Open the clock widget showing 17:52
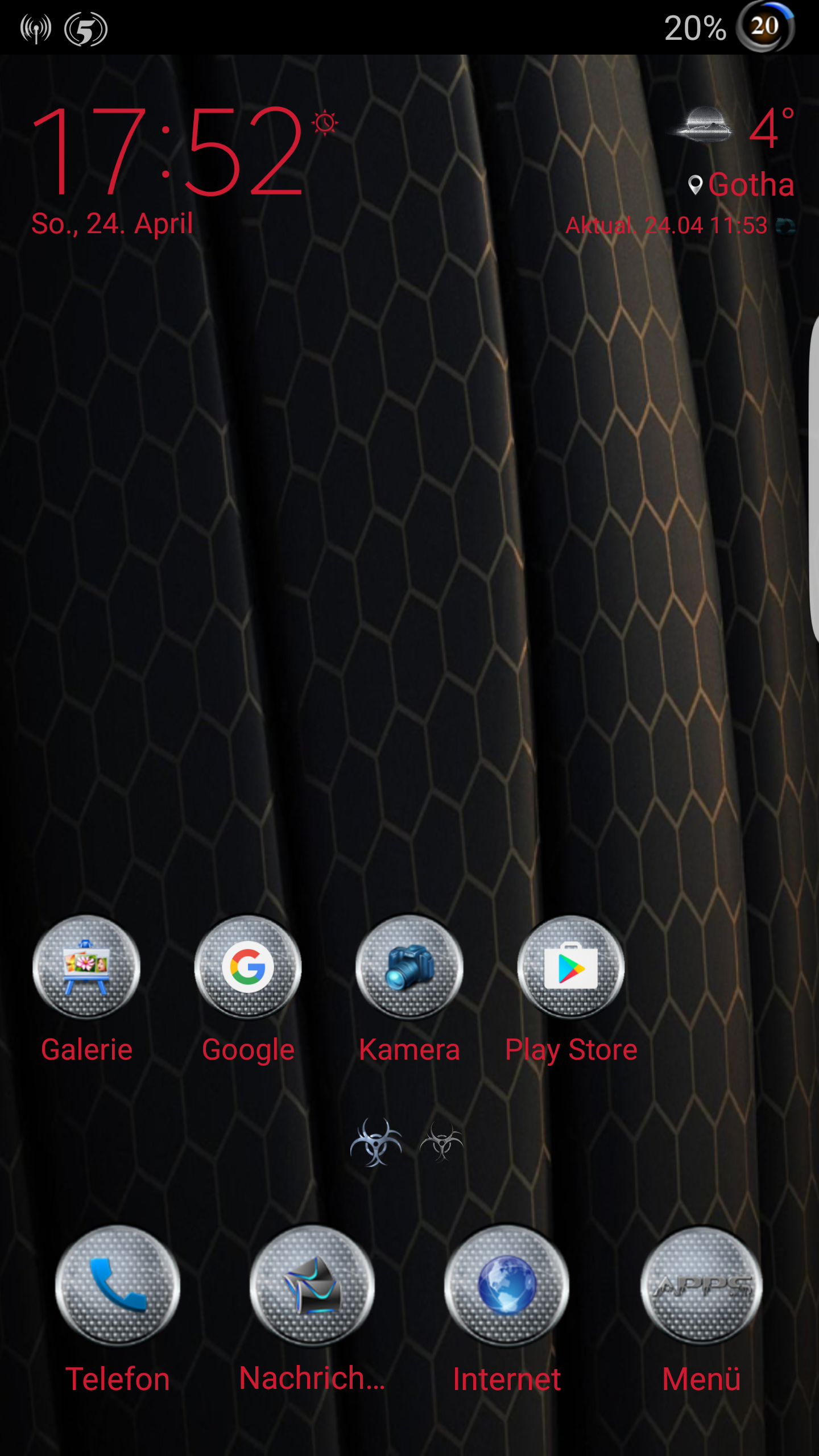Image resolution: width=819 pixels, height=1456 pixels. [168, 151]
